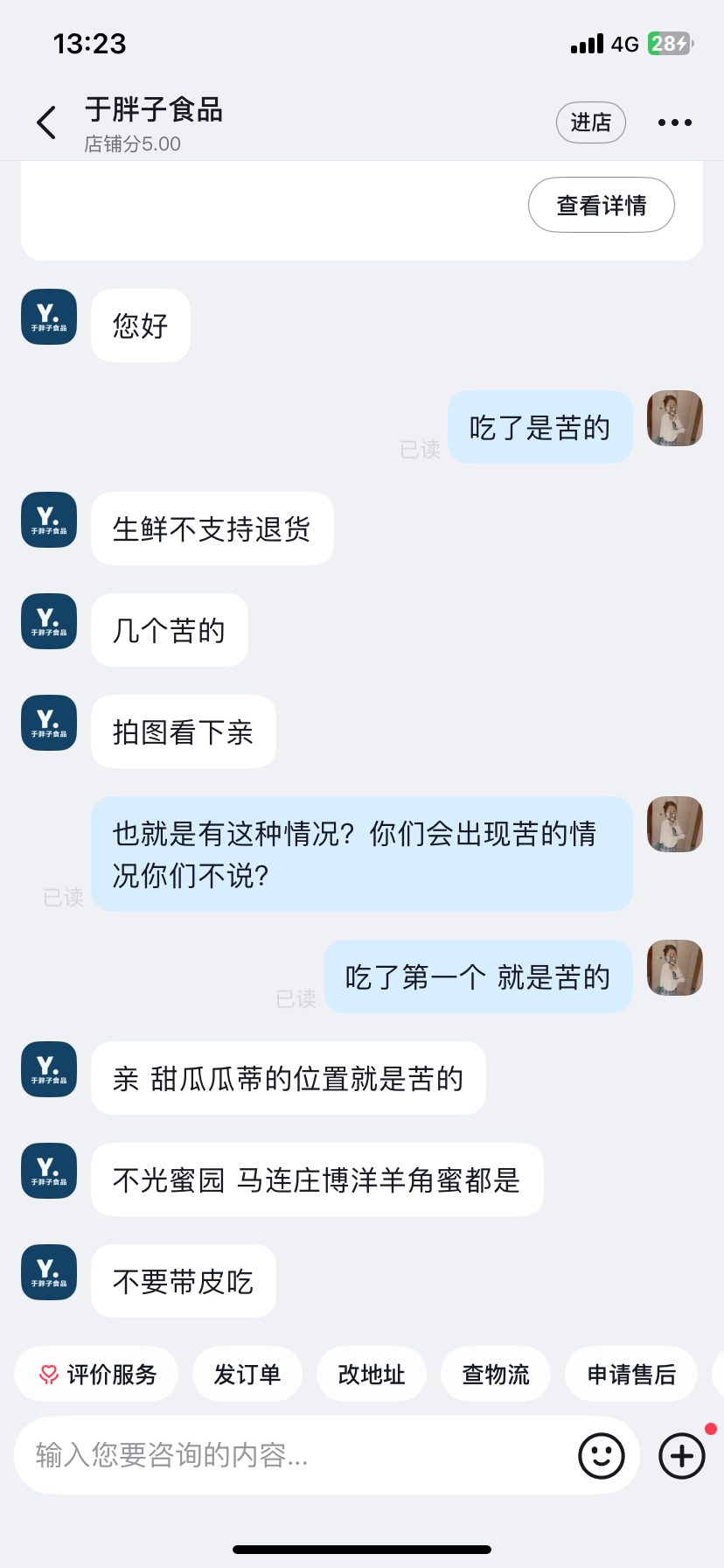The image size is (724, 1568).
Task: Tap the shop avatar beside 您好
Action: click(49, 317)
